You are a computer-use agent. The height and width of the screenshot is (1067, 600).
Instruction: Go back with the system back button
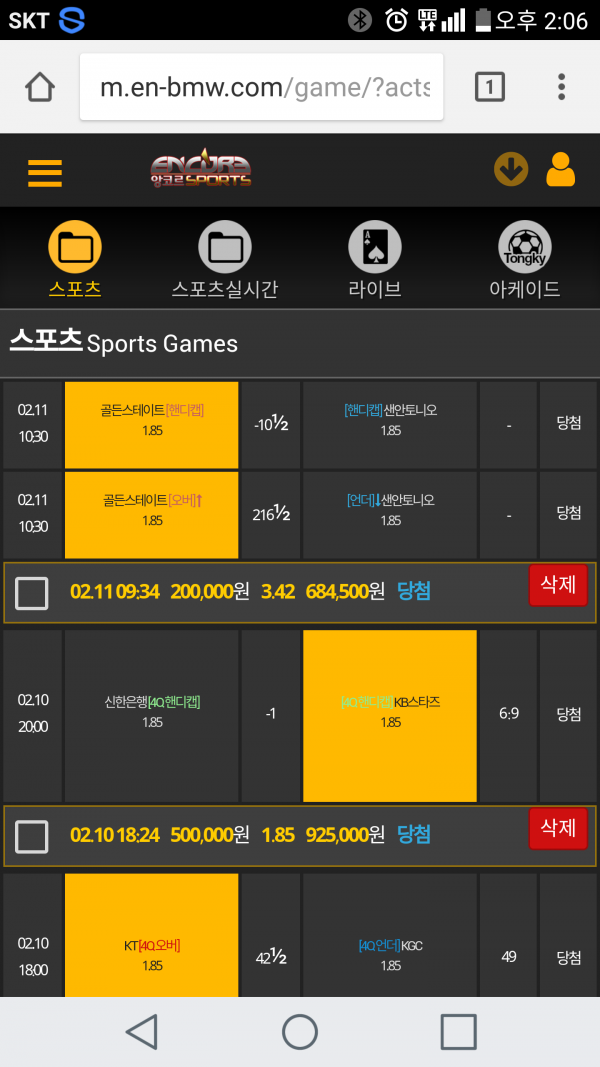(142, 1032)
